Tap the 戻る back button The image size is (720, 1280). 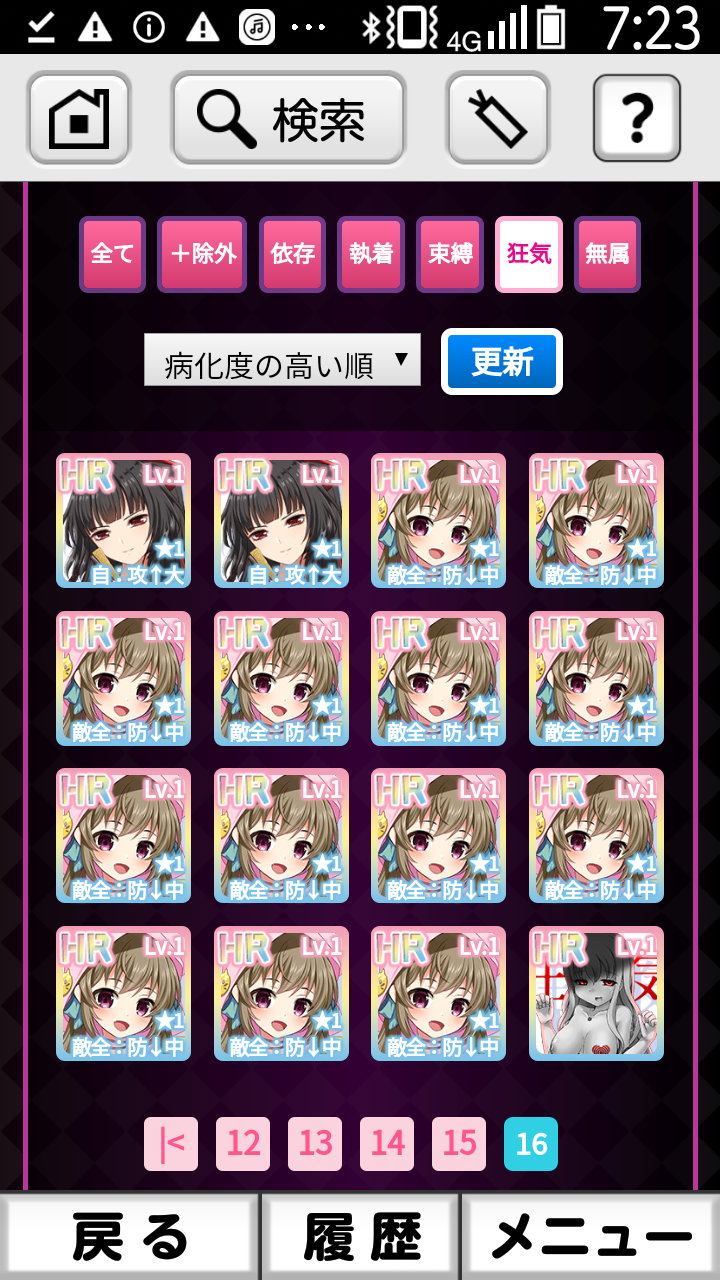click(x=130, y=1238)
